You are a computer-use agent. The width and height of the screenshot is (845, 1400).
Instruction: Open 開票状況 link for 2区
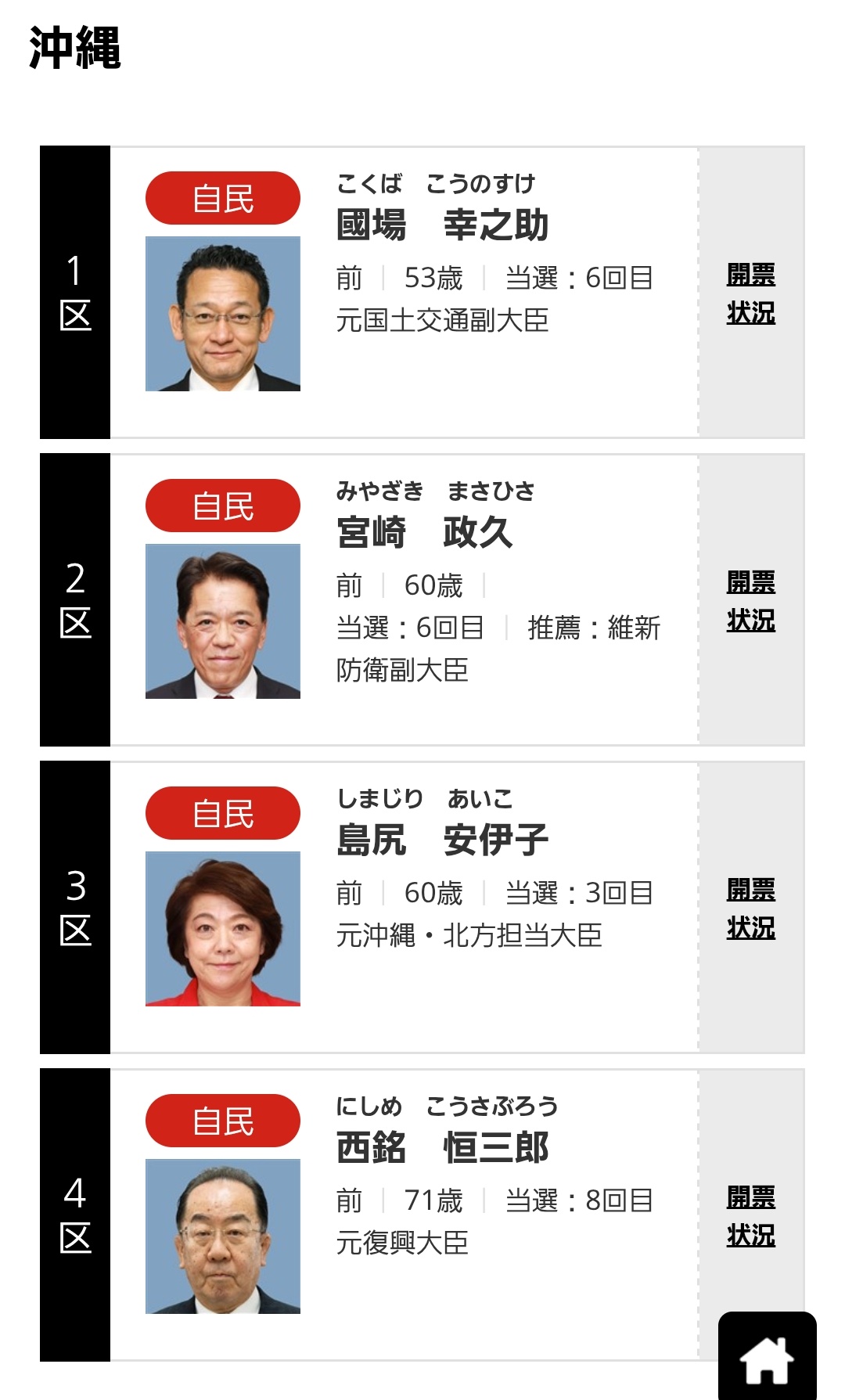(x=750, y=601)
